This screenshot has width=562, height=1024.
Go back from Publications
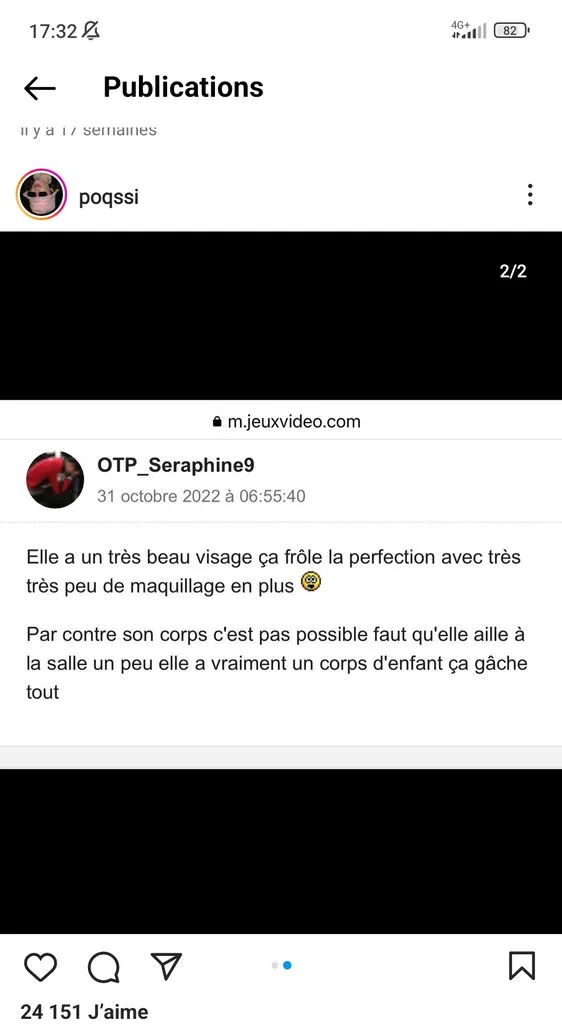[x=40, y=88]
